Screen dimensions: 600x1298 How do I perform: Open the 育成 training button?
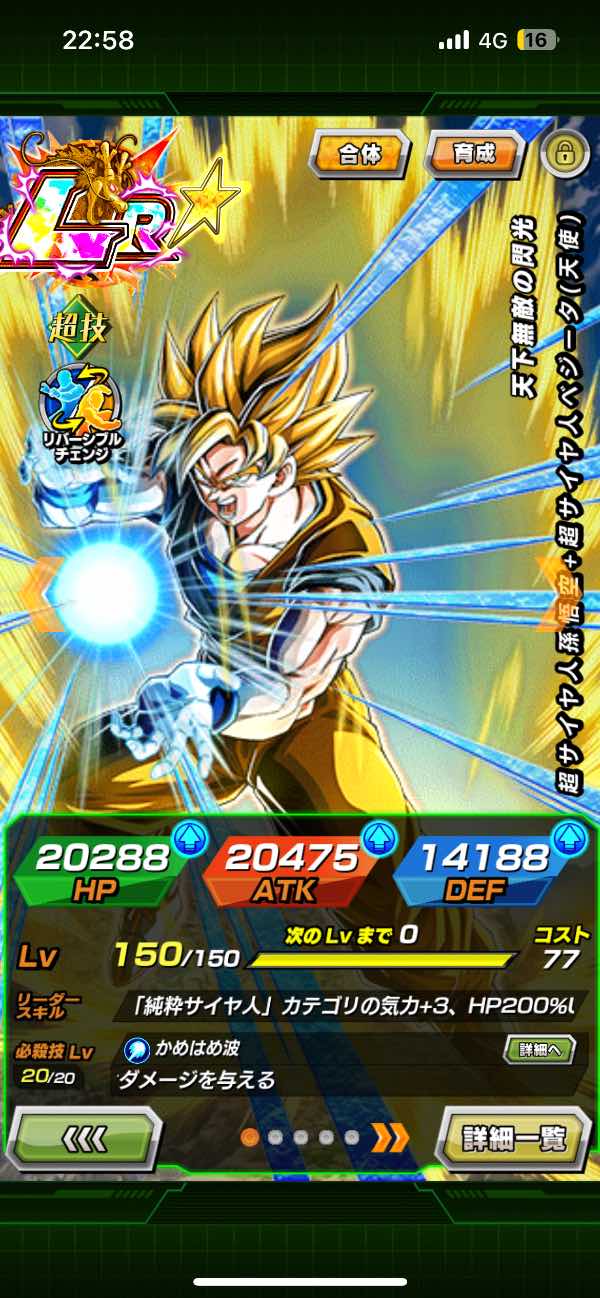pyautogui.click(x=475, y=154)
